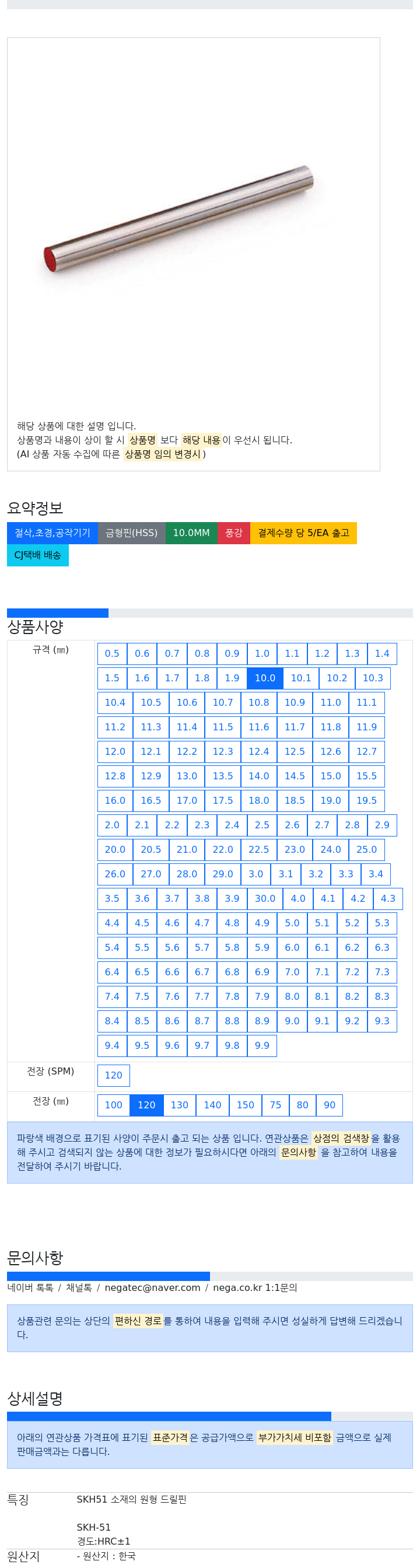Open the 절삭,초경,공작기기 category tag

(x=52, y=533)
